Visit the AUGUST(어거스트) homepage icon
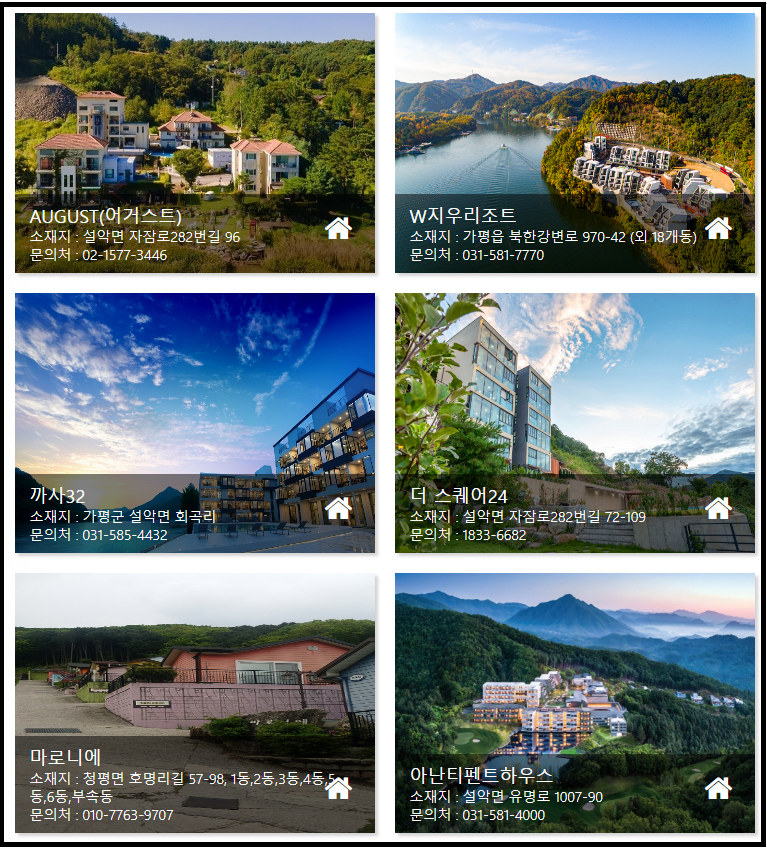 338,229
